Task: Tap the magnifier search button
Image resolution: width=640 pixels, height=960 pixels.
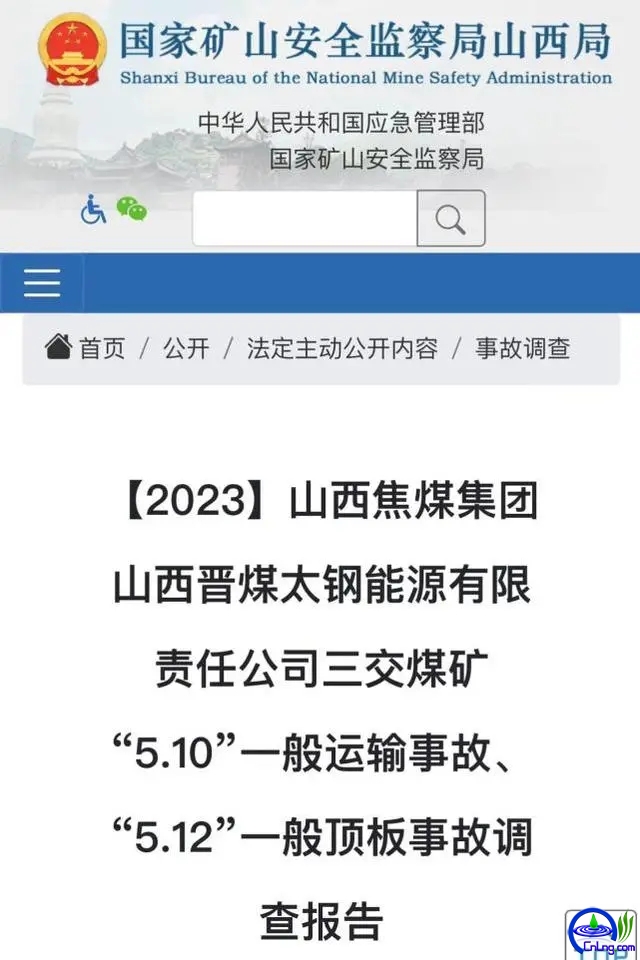Action: tap(451, 219)
